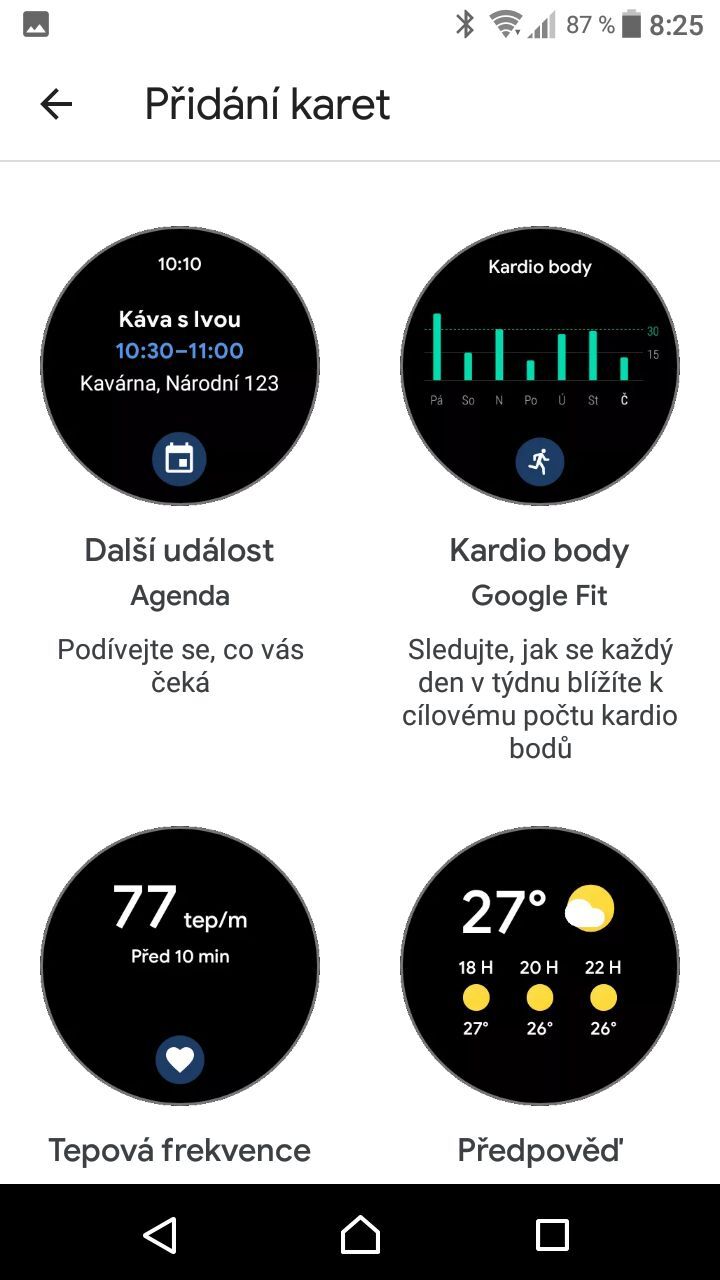Tap the back arrow next to Přidání karet

pos(56,104)
